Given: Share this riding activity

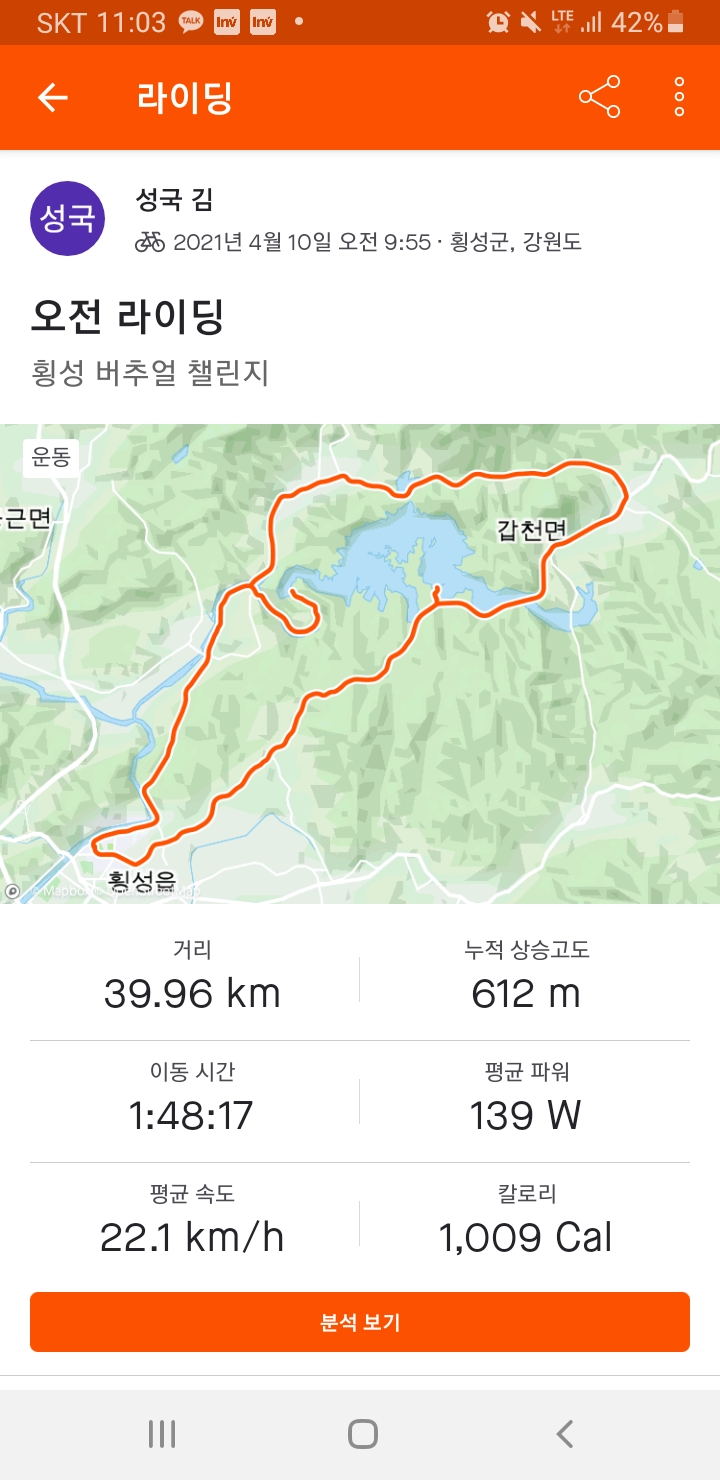Looking at the screenshot, I should tap(599, 97).
